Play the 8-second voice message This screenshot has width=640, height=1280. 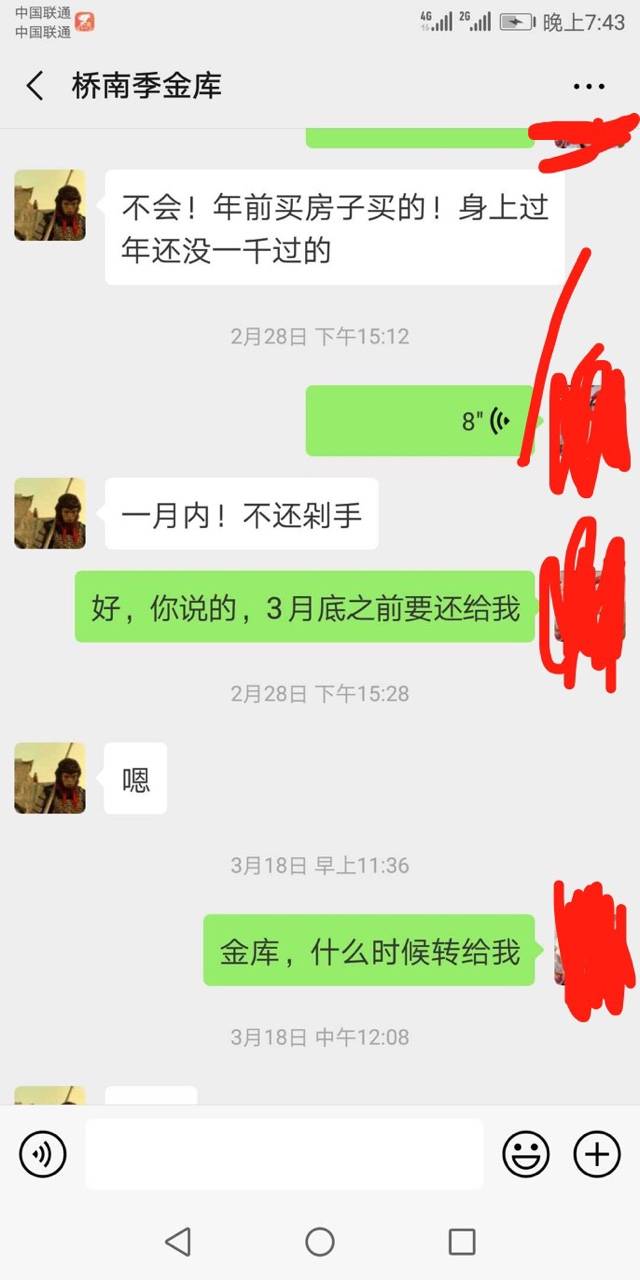420,421
